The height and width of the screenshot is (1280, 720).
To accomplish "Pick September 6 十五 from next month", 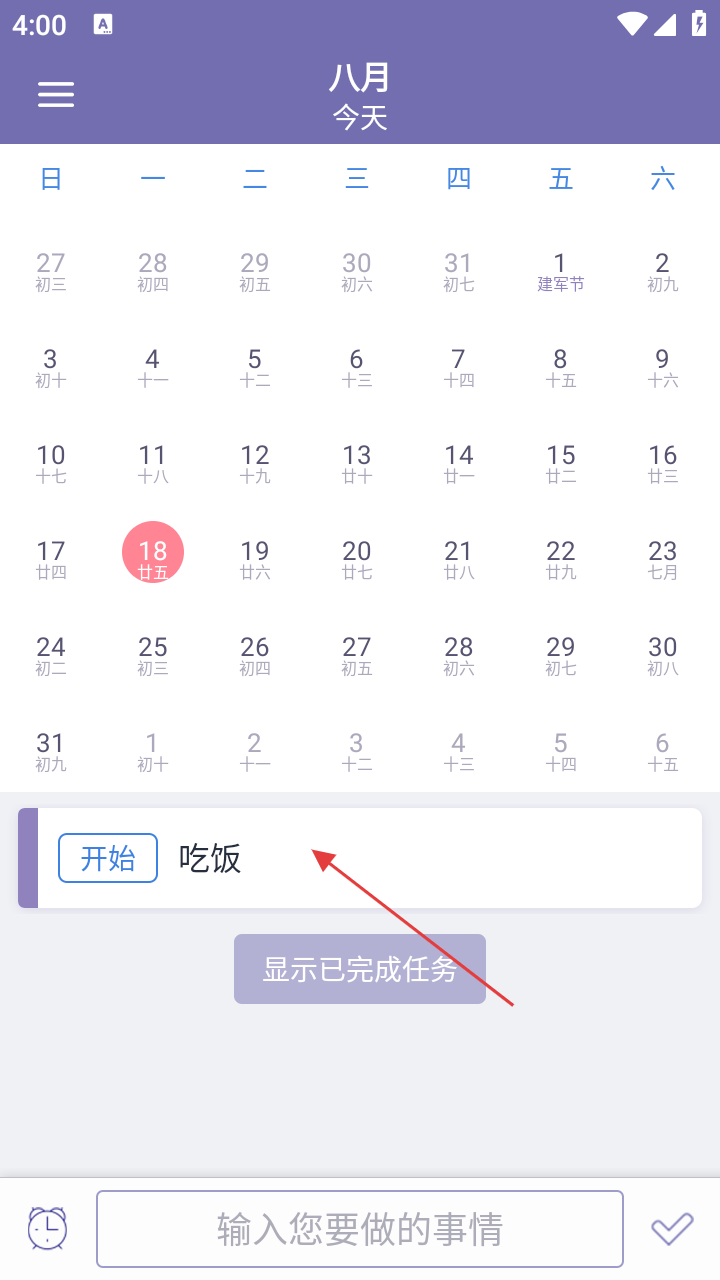I will (x=662, y=751).
